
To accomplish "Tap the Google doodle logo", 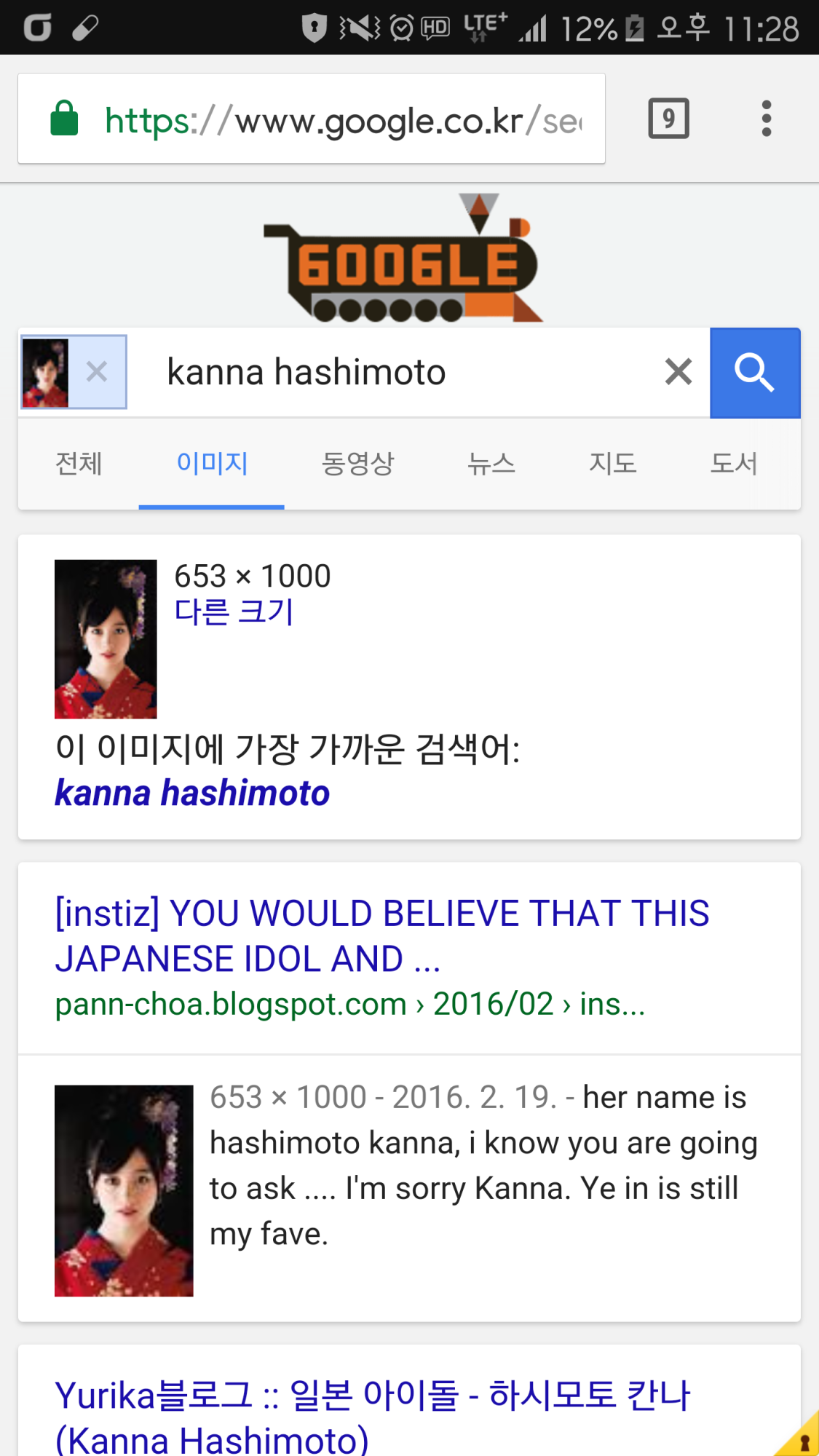I will 404,260.
